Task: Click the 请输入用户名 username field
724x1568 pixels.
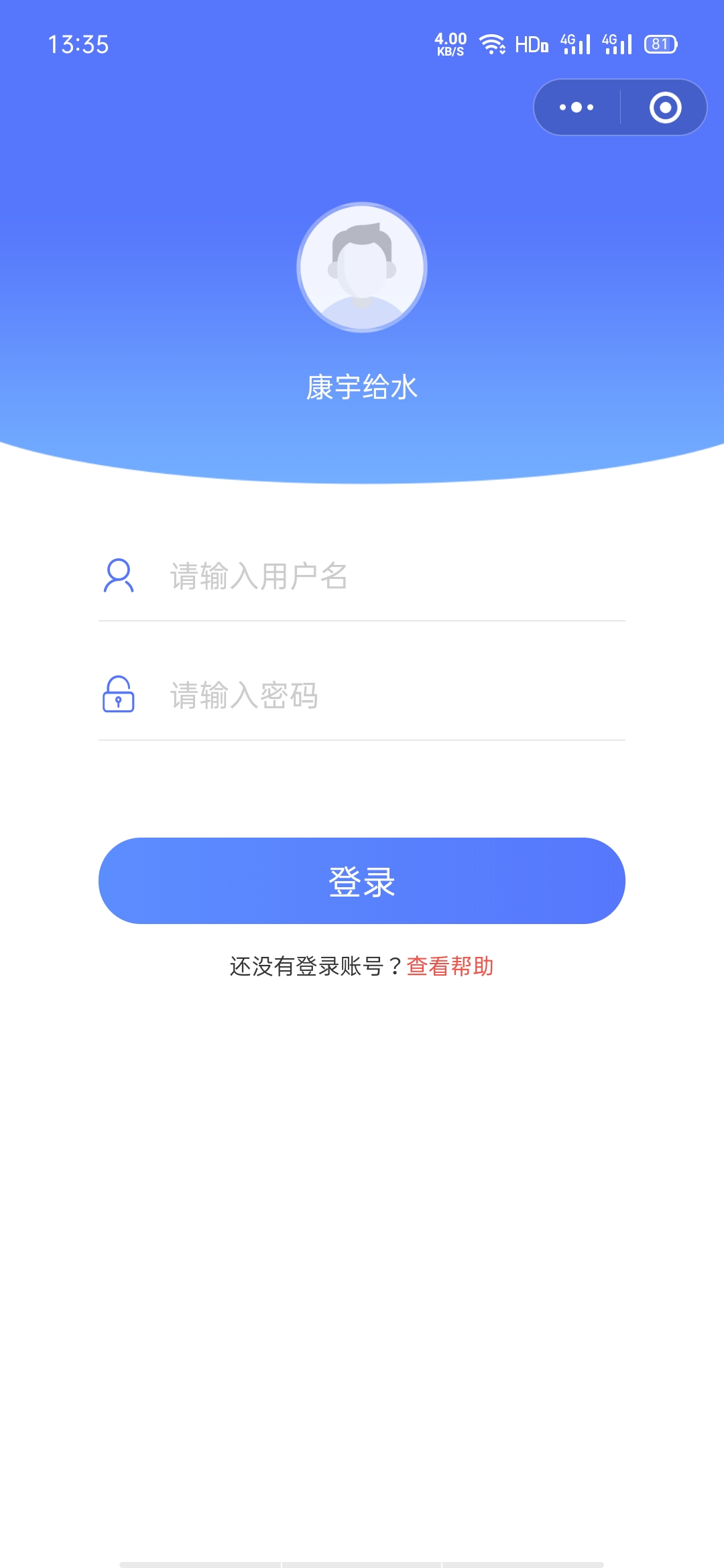Action: [x=335, y=575]
